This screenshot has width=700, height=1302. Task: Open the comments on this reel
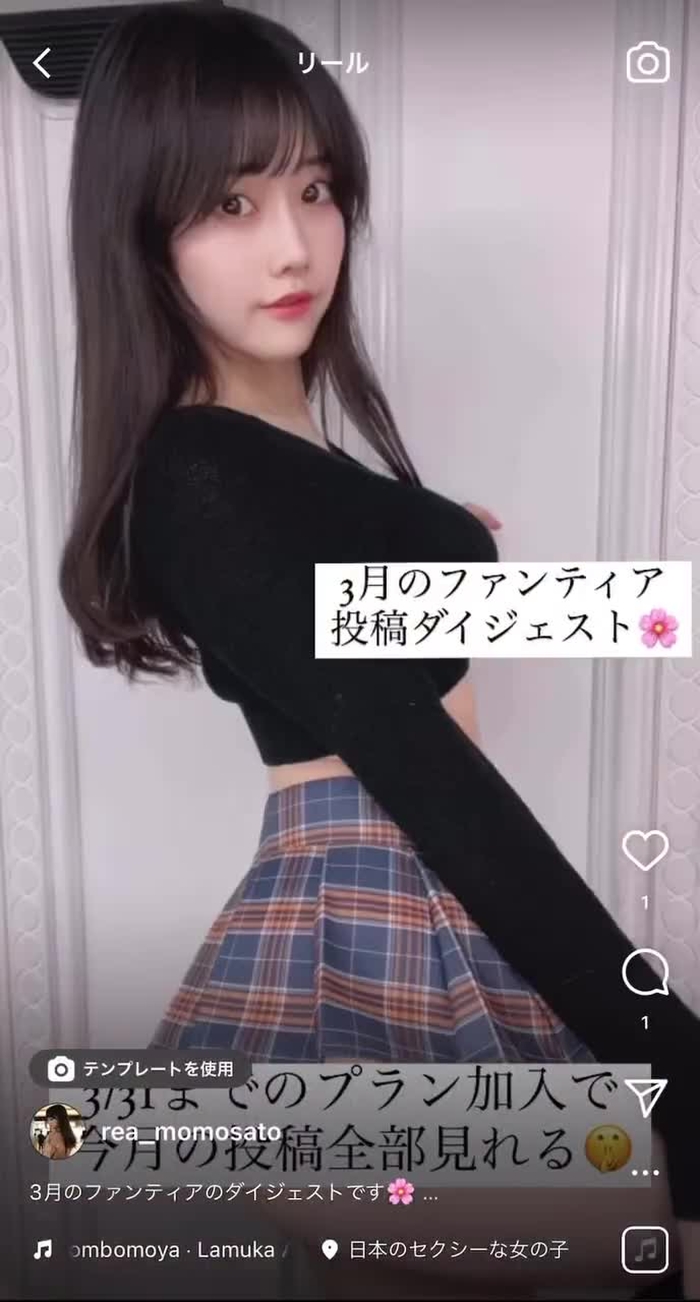coord(645,973)
